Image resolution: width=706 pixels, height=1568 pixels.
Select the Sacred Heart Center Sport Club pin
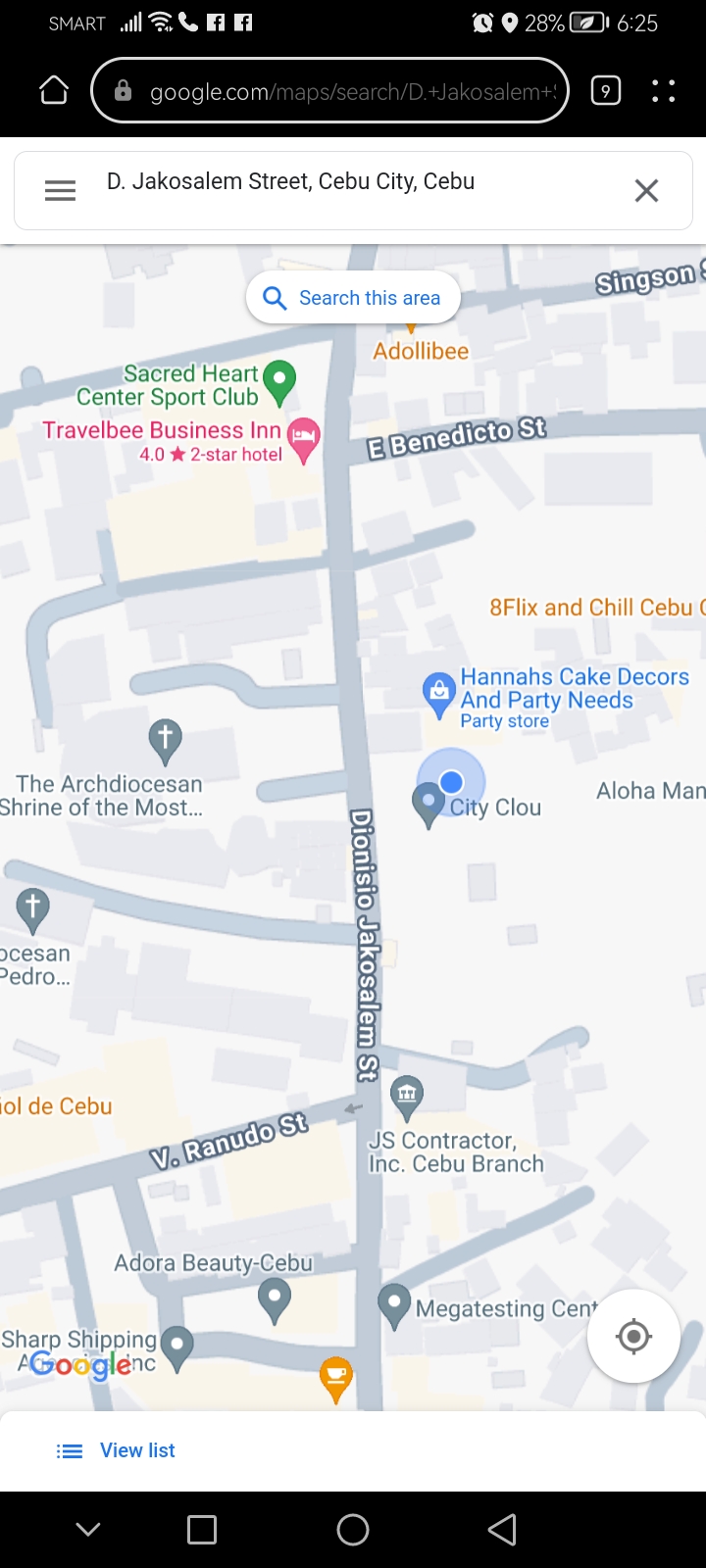[x=280, y=380]
